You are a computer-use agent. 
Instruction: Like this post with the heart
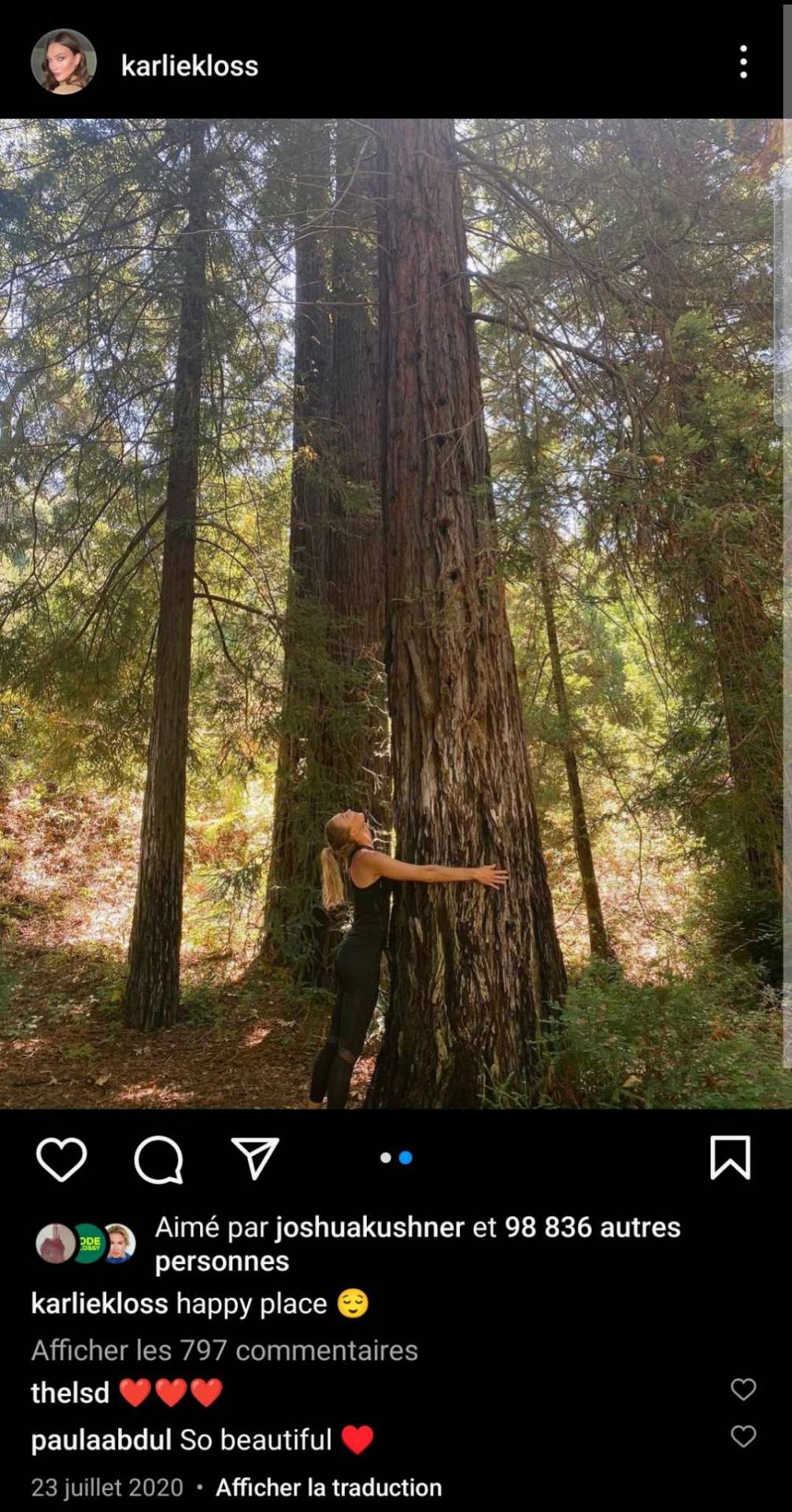[61, 1158]
